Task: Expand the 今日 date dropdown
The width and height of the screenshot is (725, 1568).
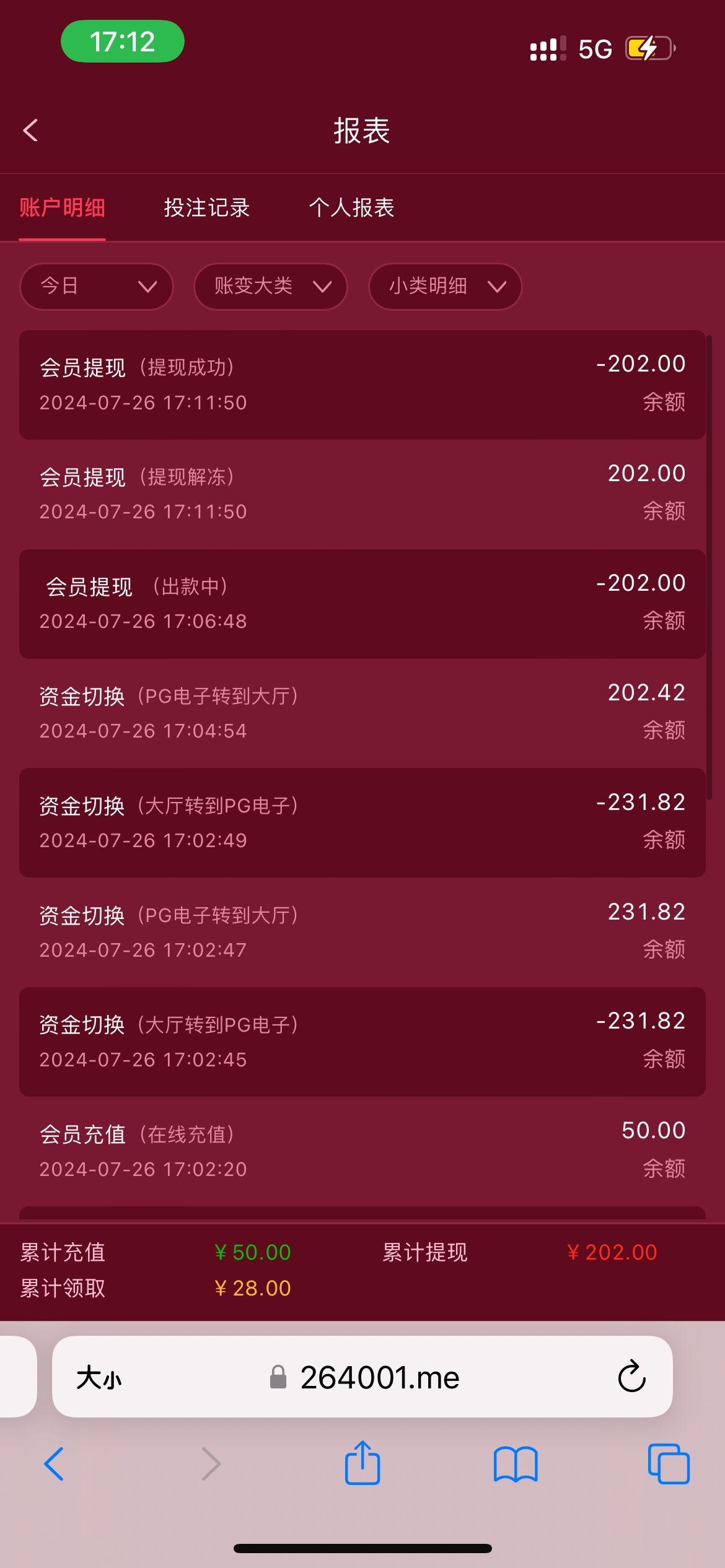Action: pyautogui.click(x=97, y=286)
